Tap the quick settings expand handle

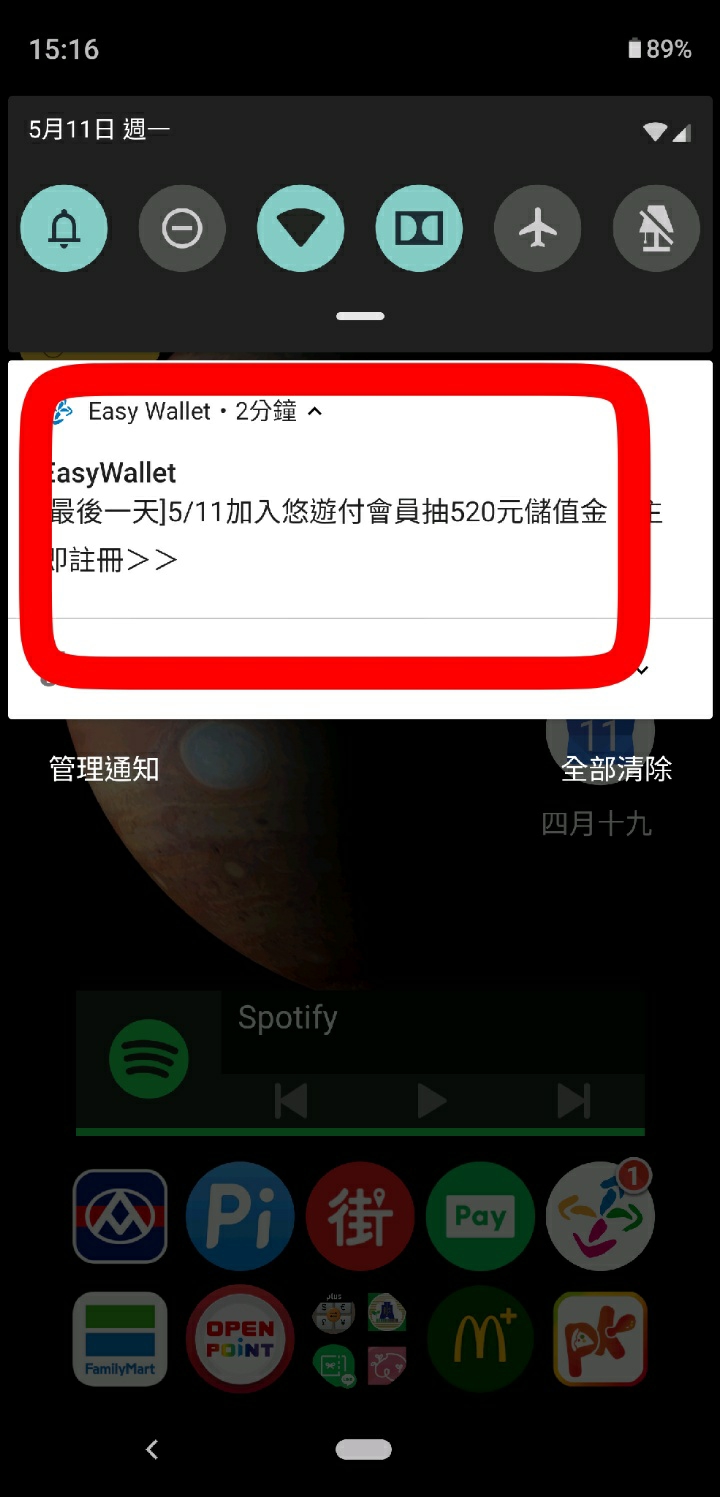coord(360,316)
